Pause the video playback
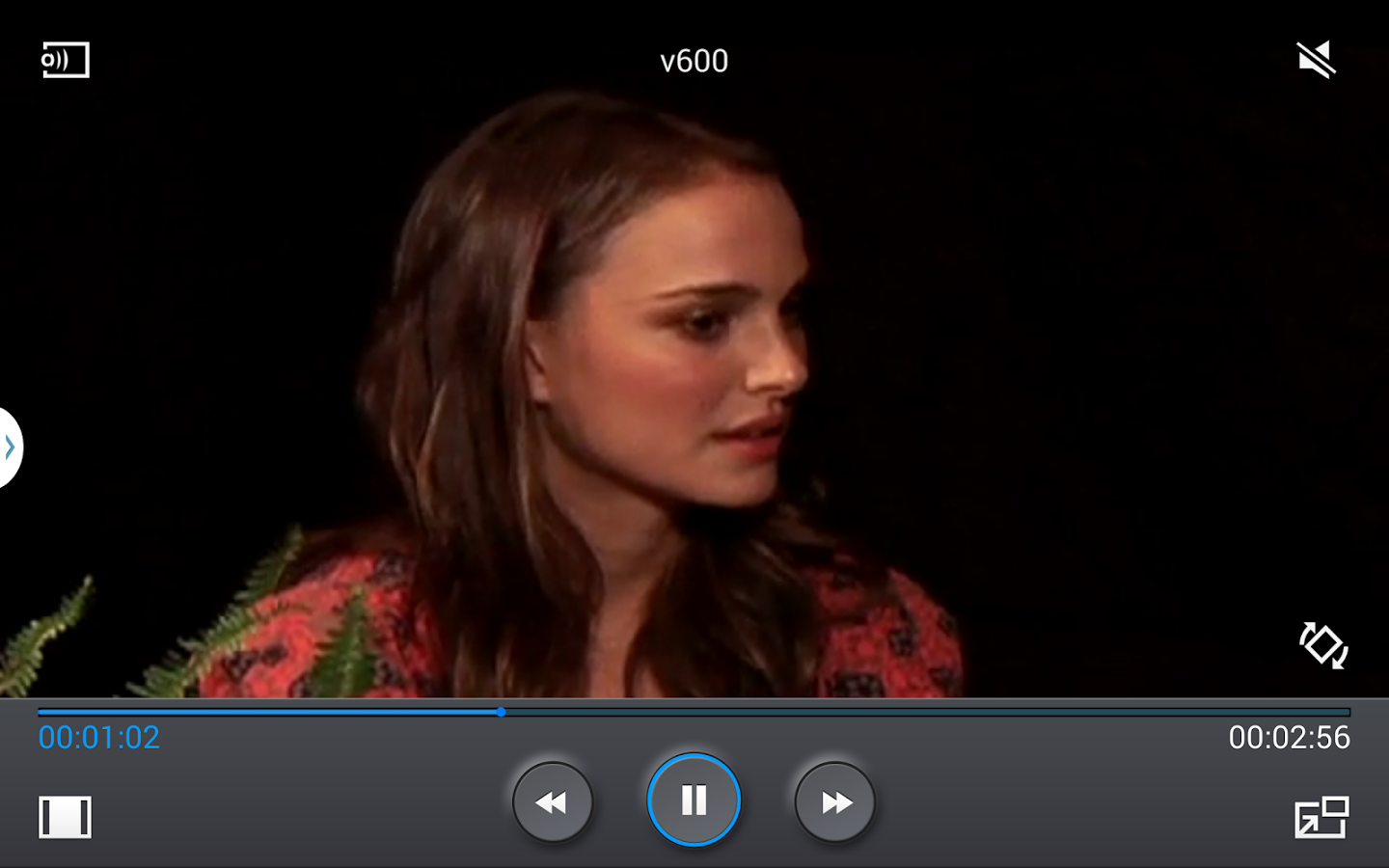1389x868 pixels. point(694,800)
